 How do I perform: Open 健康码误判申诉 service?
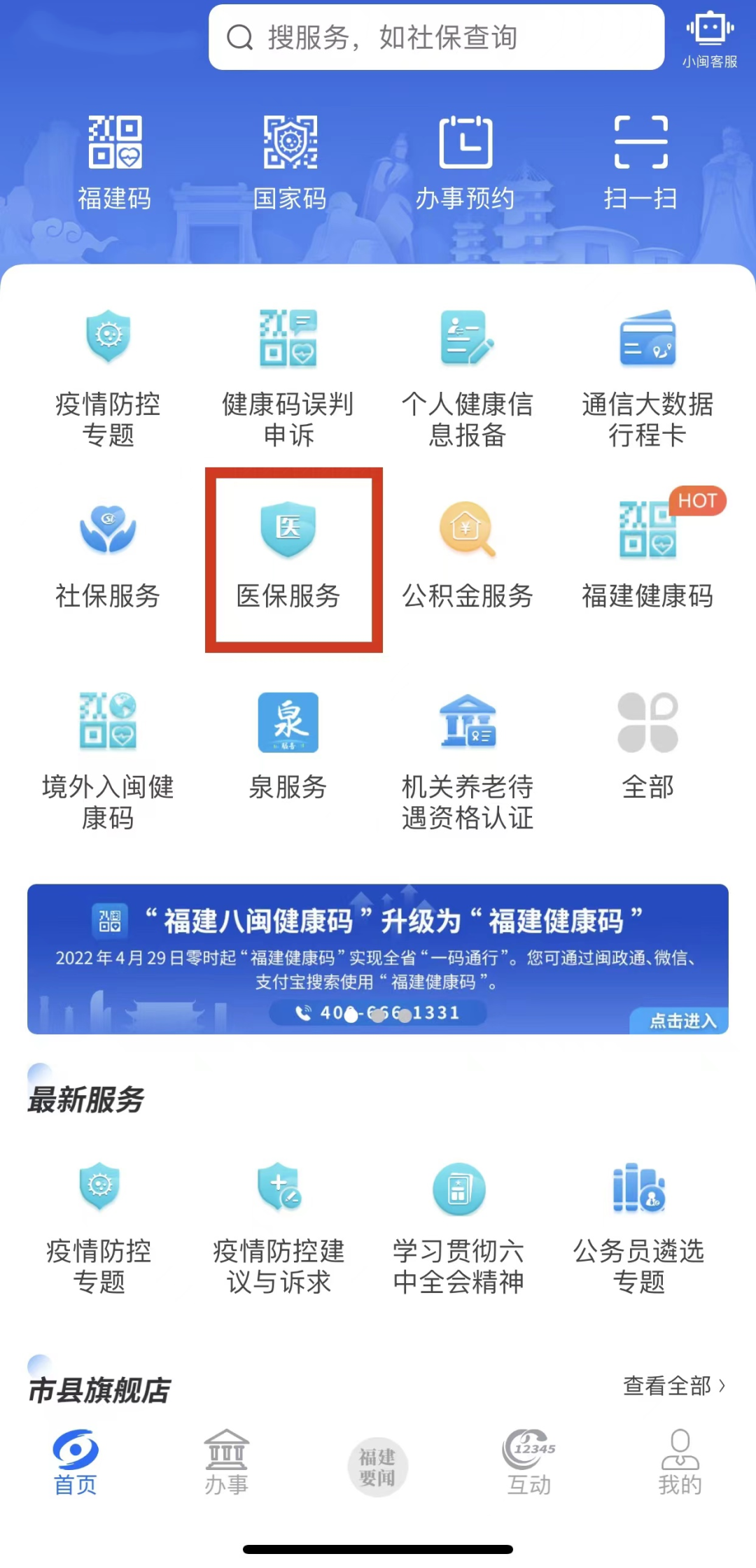click(x=288, y=378)
